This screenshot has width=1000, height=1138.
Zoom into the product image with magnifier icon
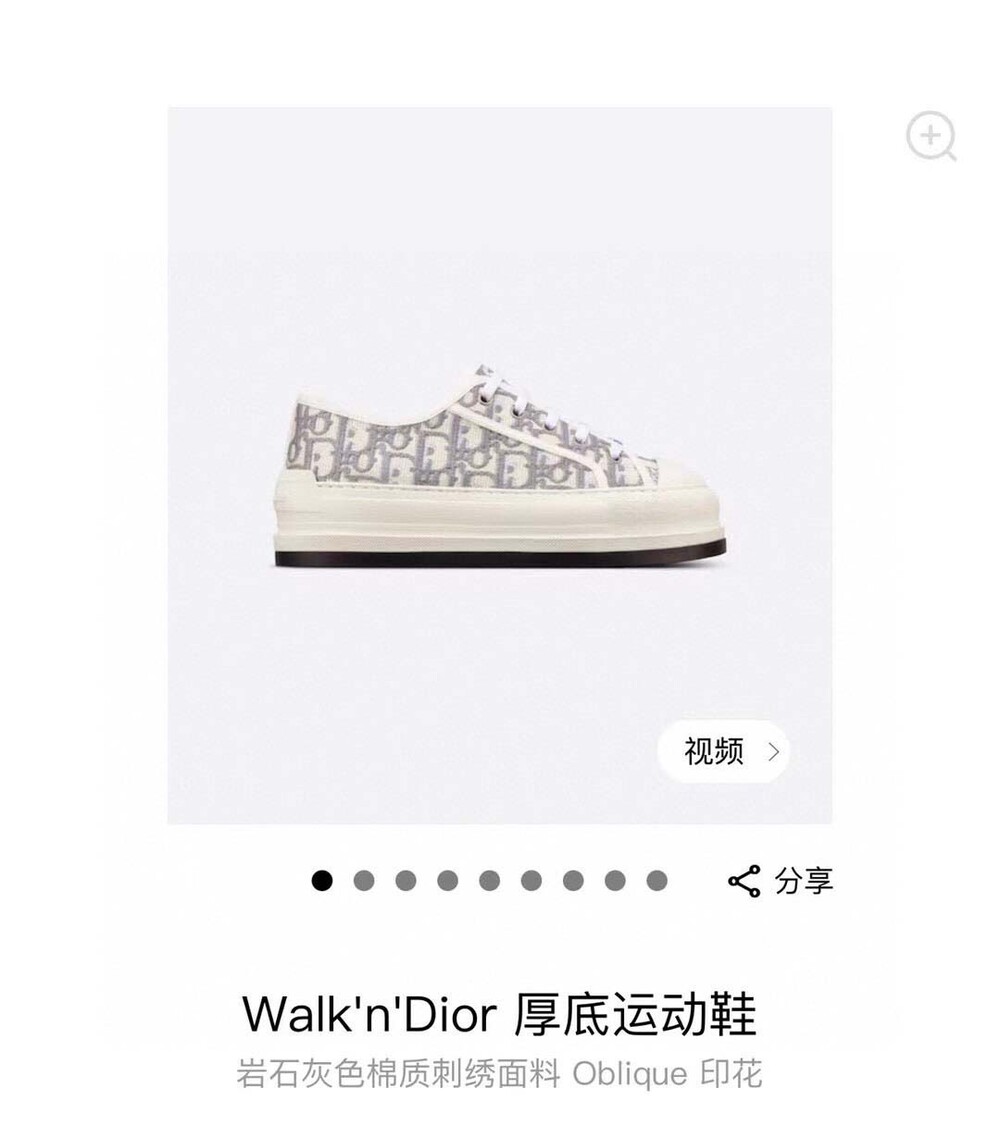pyautogui.click(x=931, y=136)
